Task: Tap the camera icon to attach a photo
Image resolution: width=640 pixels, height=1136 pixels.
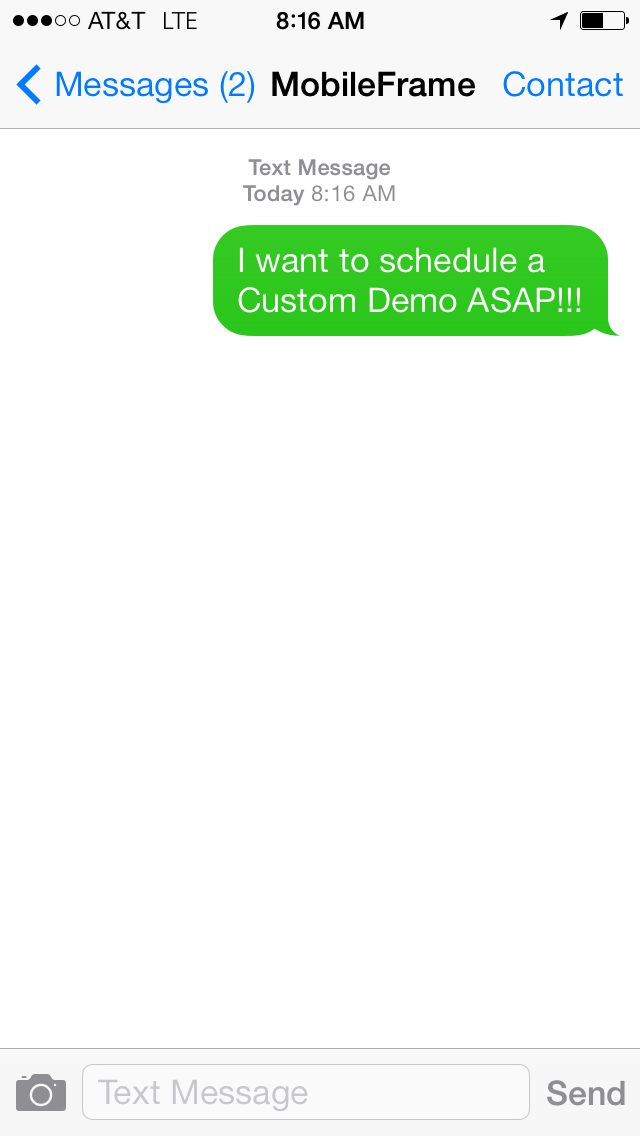Action: [41, 1092]
